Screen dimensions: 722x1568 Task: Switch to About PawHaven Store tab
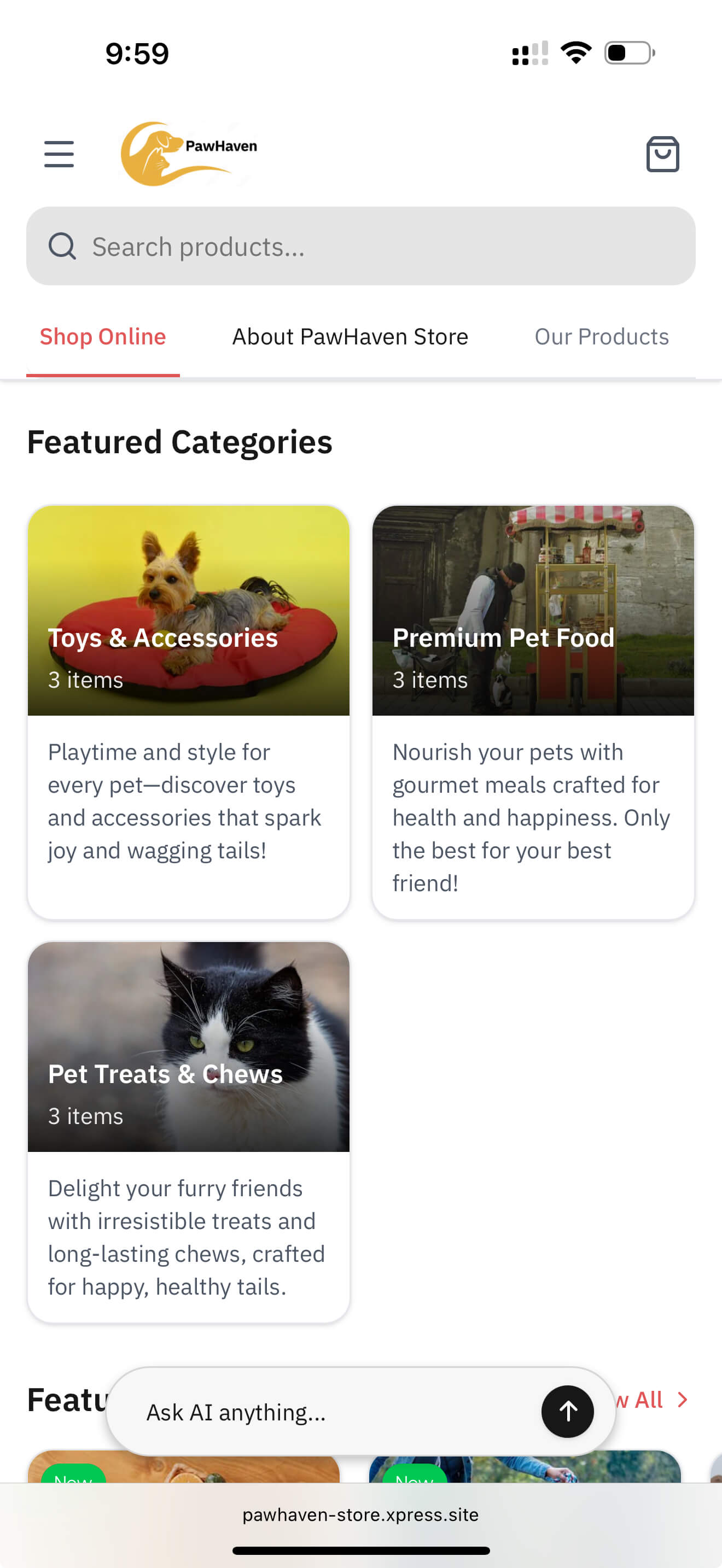[x=350, y=337]
